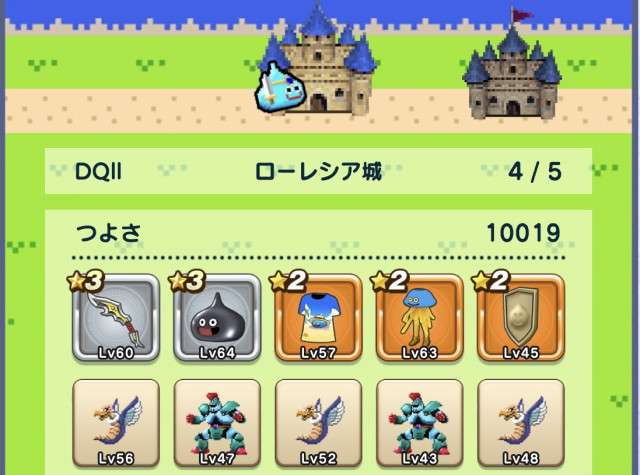View the Lv47 armored golem monster
Image resolution: width=640 pixels, height=475 pixels.
coord(217,423)
